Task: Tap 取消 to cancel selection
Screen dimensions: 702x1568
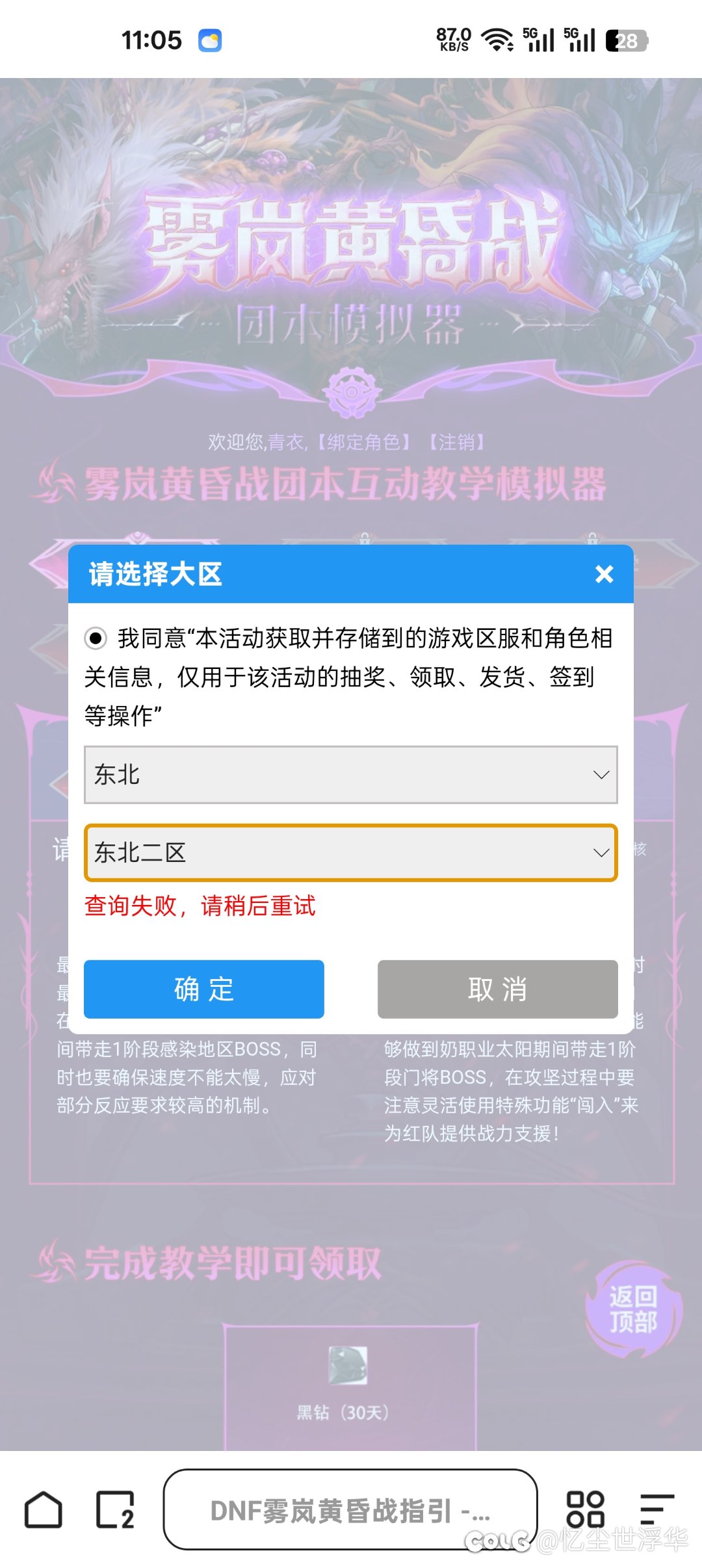Action: click(497, 989)
